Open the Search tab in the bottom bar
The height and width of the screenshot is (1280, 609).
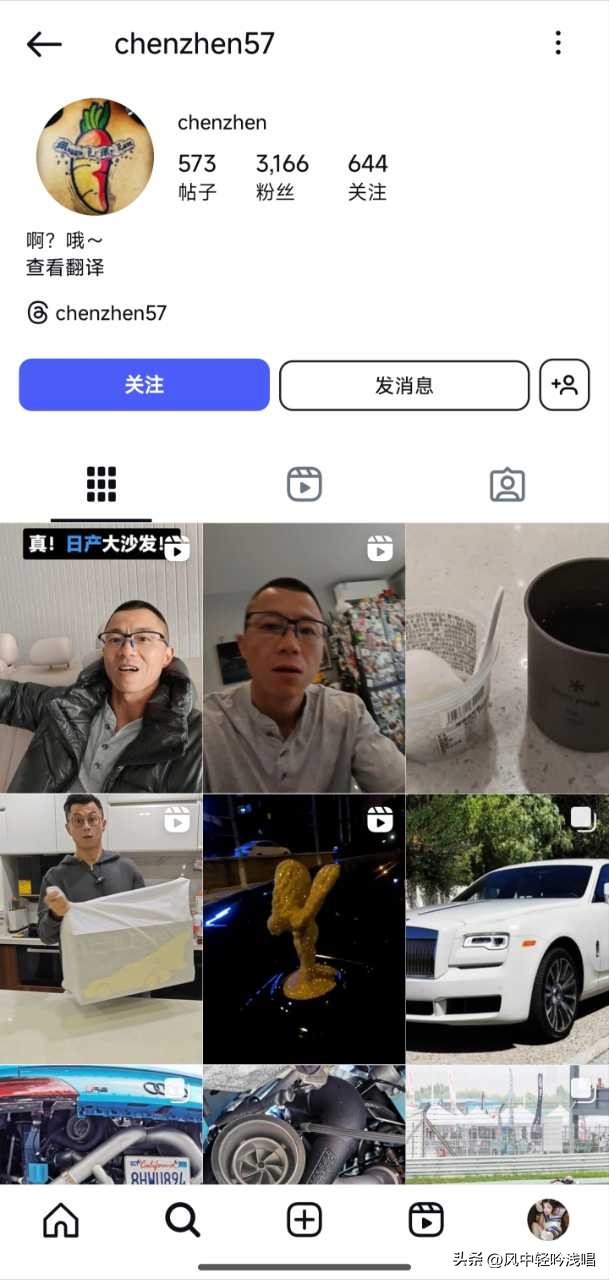click(182, 1220)
